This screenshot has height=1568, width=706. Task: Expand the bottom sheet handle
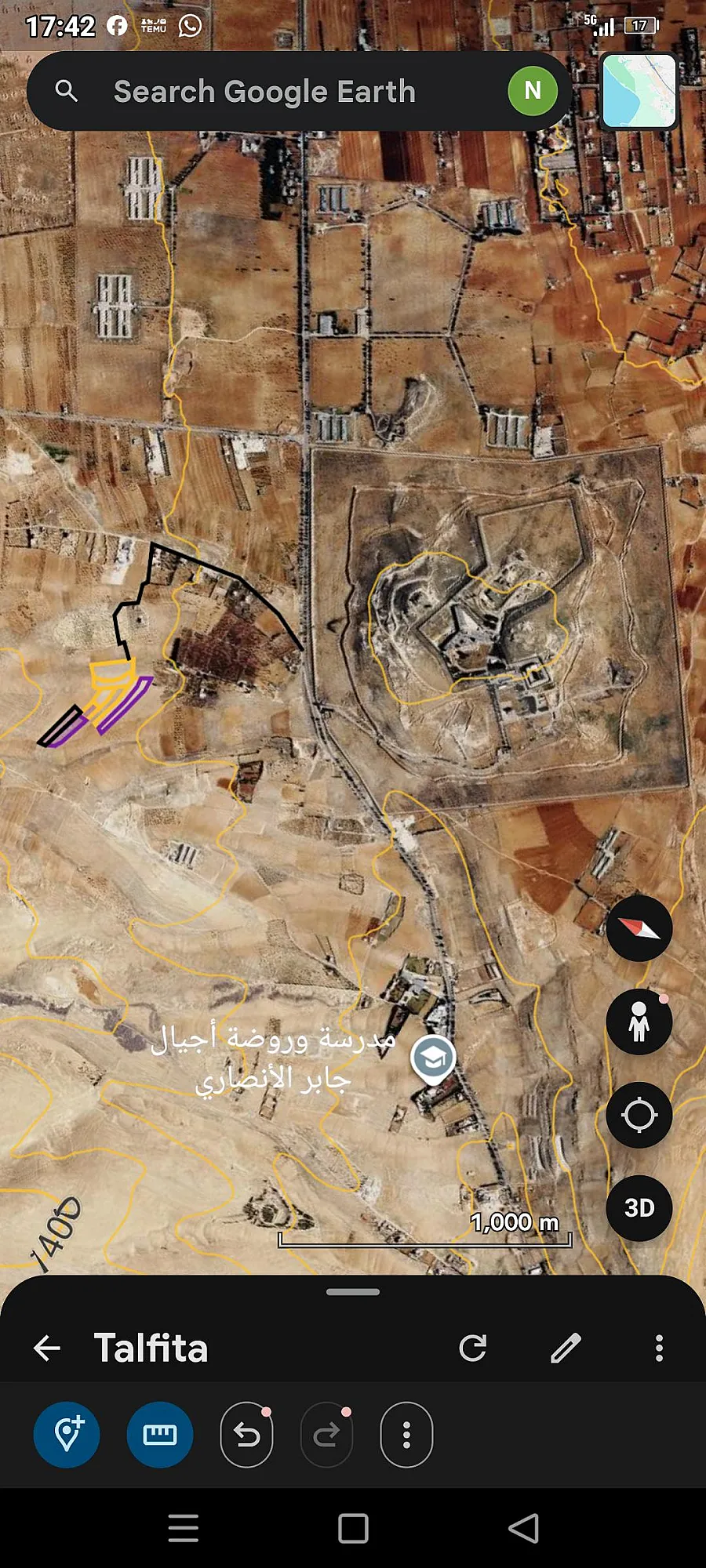[353, 1291]
